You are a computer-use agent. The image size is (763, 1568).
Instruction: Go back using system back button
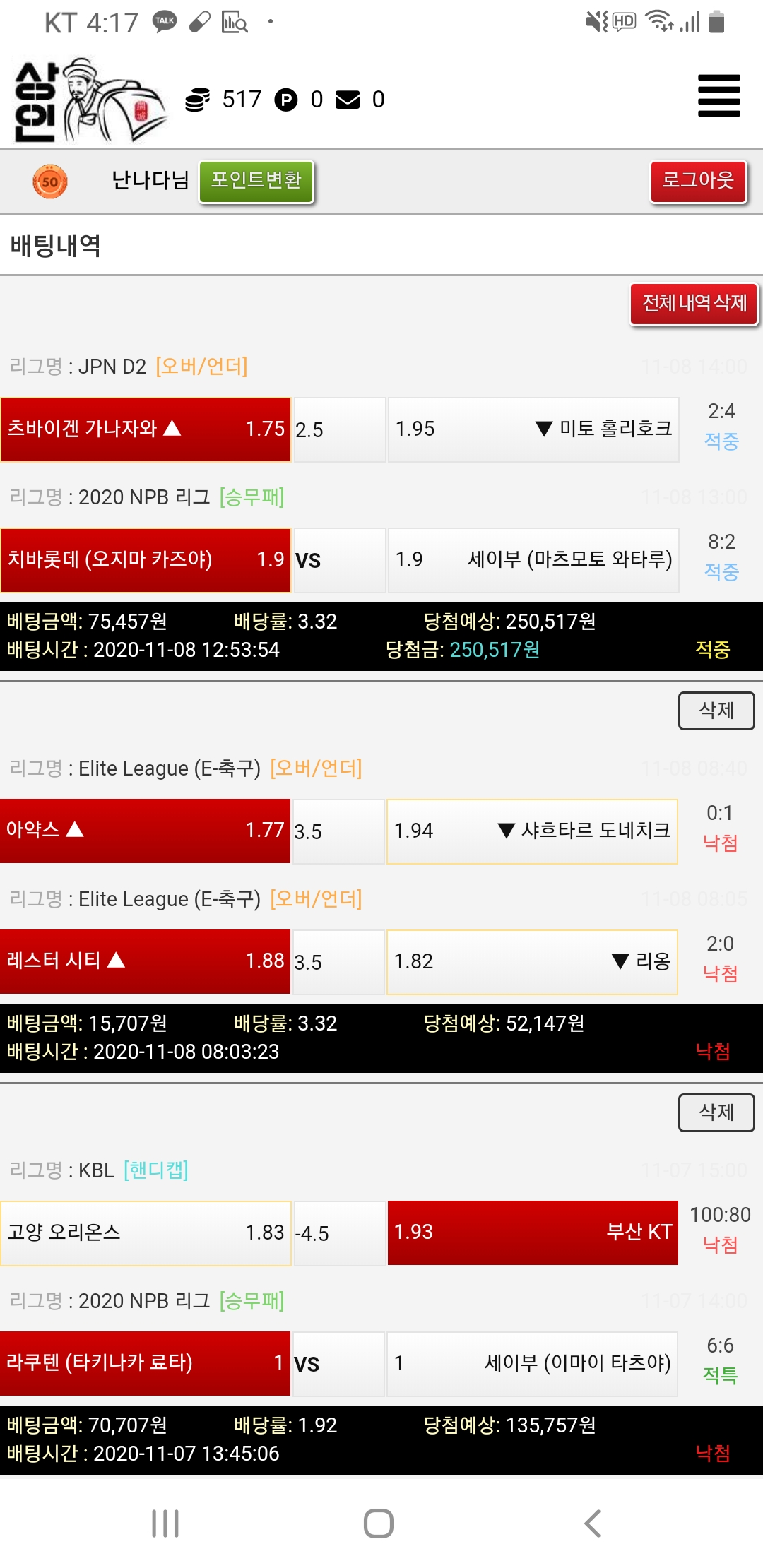click(592, 1524)
